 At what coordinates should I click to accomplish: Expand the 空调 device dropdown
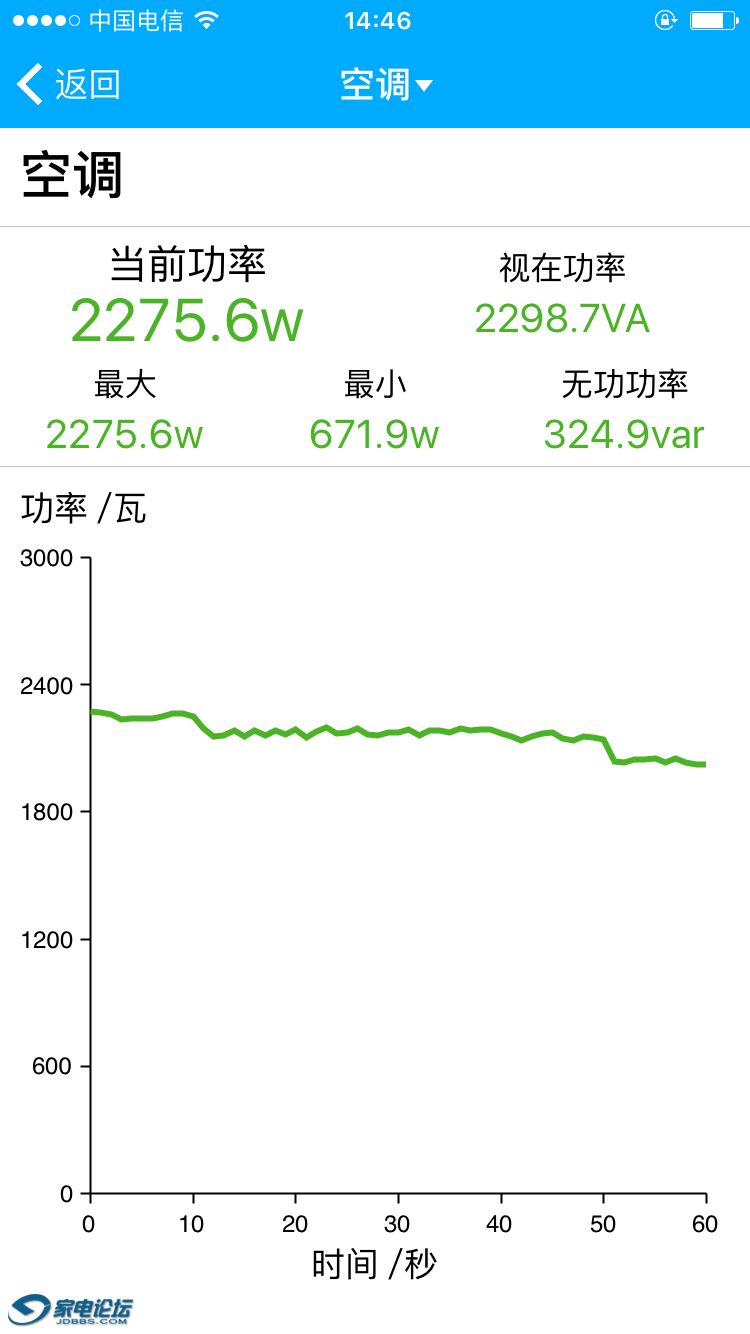click(x=386, y=85)
